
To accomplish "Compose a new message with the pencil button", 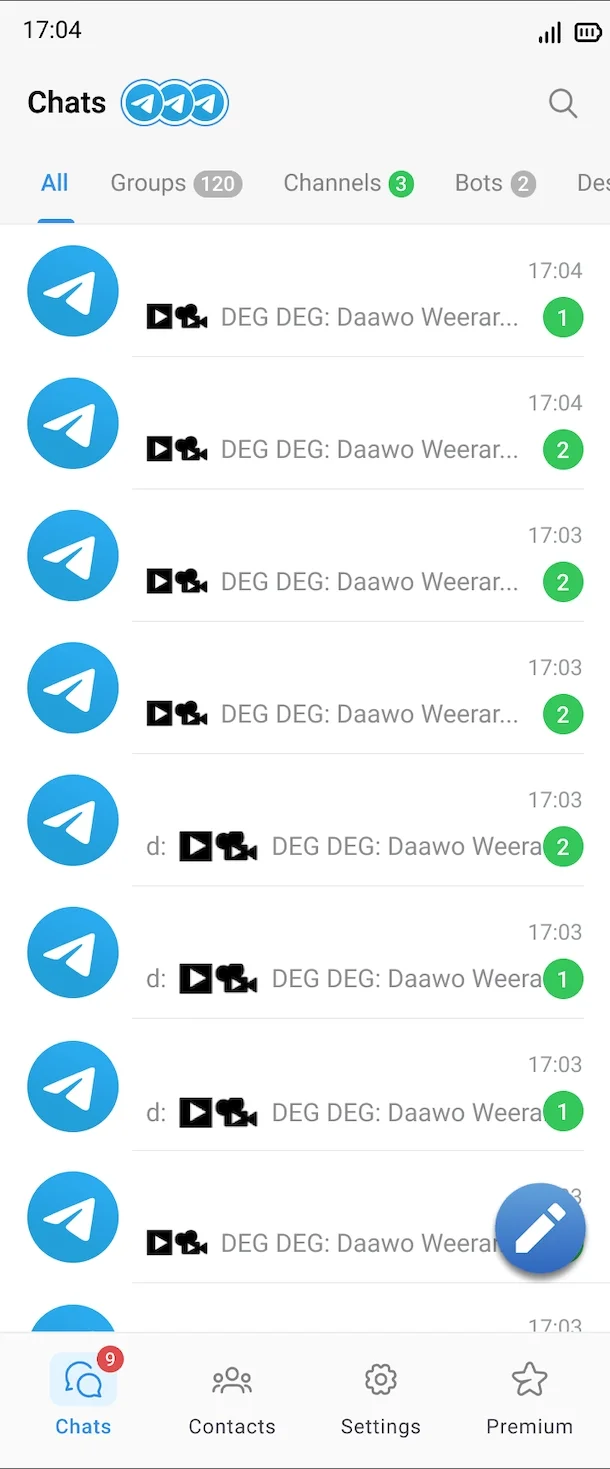I will coord(540,1228).
